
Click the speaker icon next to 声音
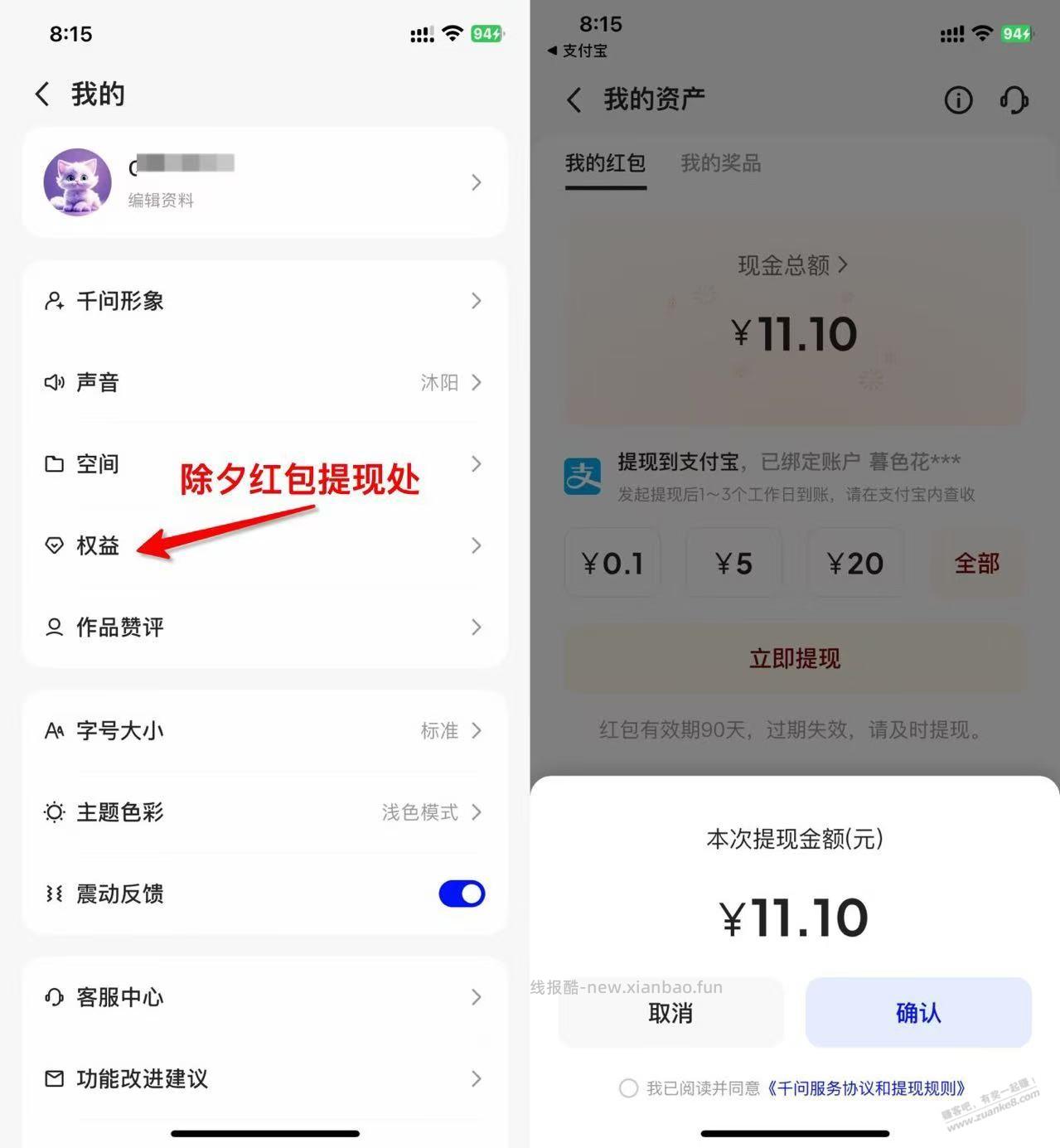(x=54, y=382)
